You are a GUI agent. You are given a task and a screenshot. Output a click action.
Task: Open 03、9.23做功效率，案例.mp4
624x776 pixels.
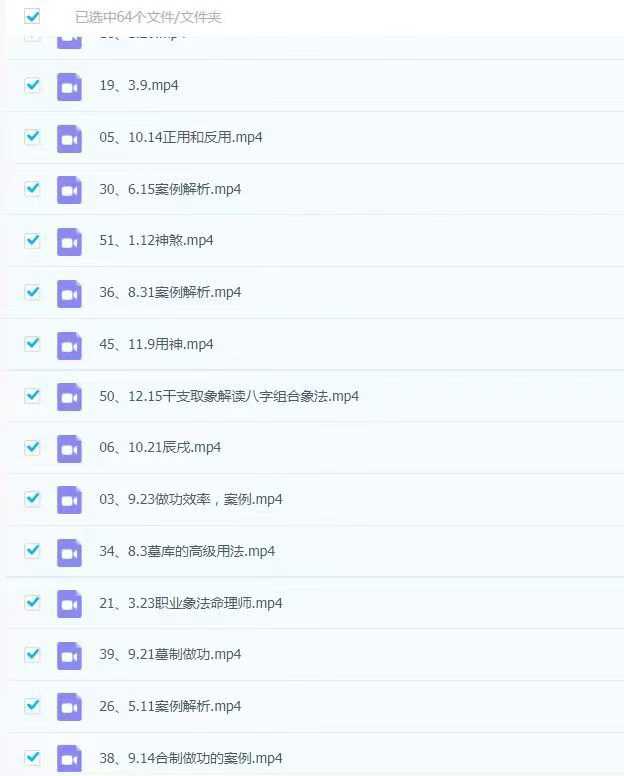pos(191,499)
